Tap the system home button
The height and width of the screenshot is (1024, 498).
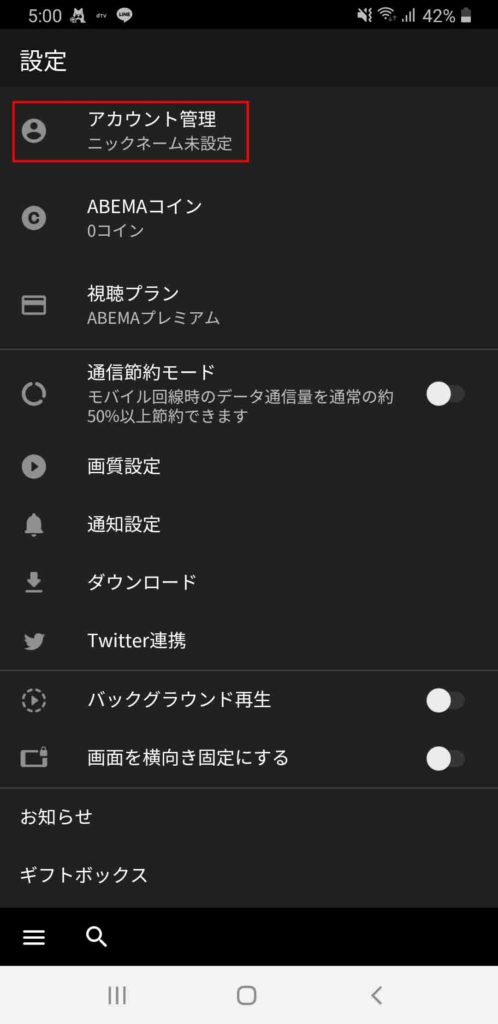click(x=247, y=995)
